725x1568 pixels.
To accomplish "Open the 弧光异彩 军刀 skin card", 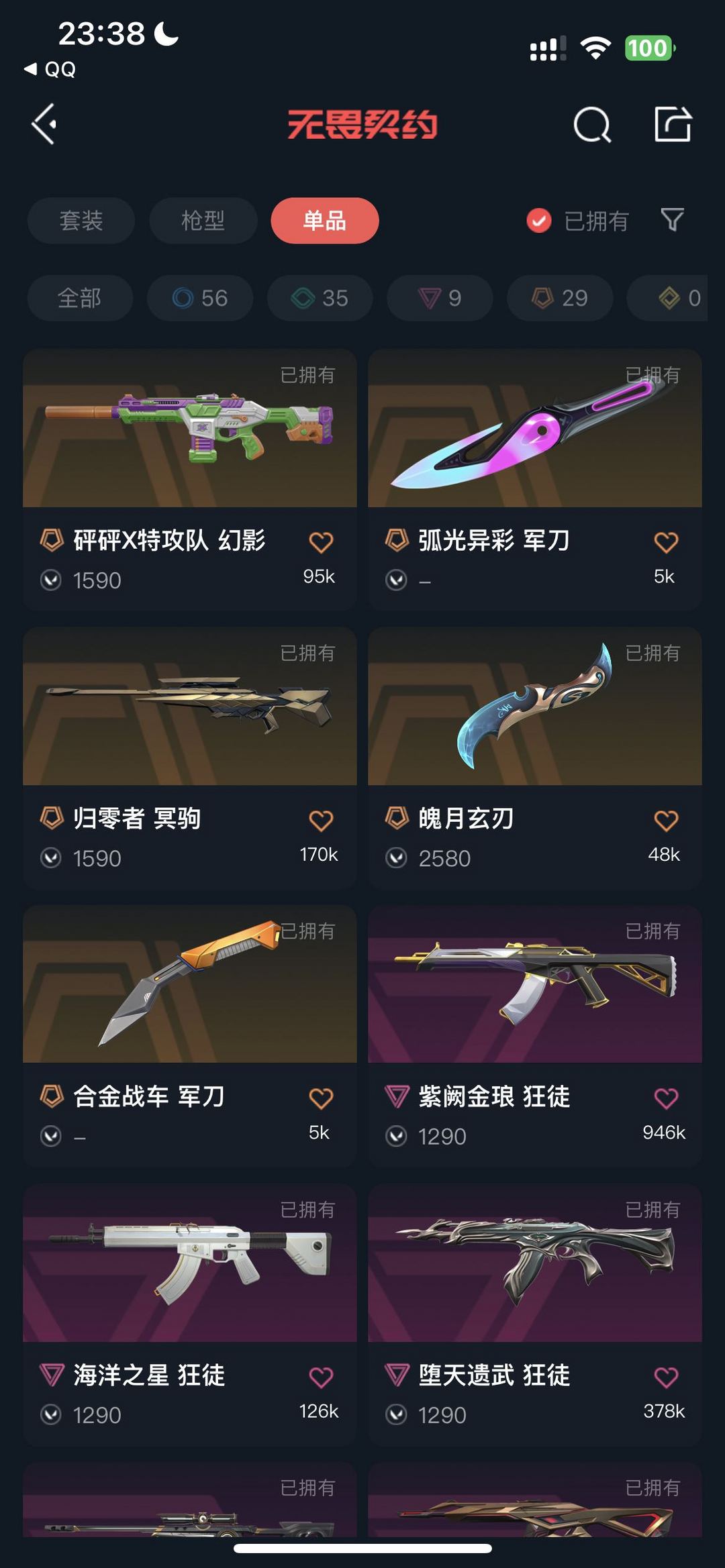I will (535, 479).
